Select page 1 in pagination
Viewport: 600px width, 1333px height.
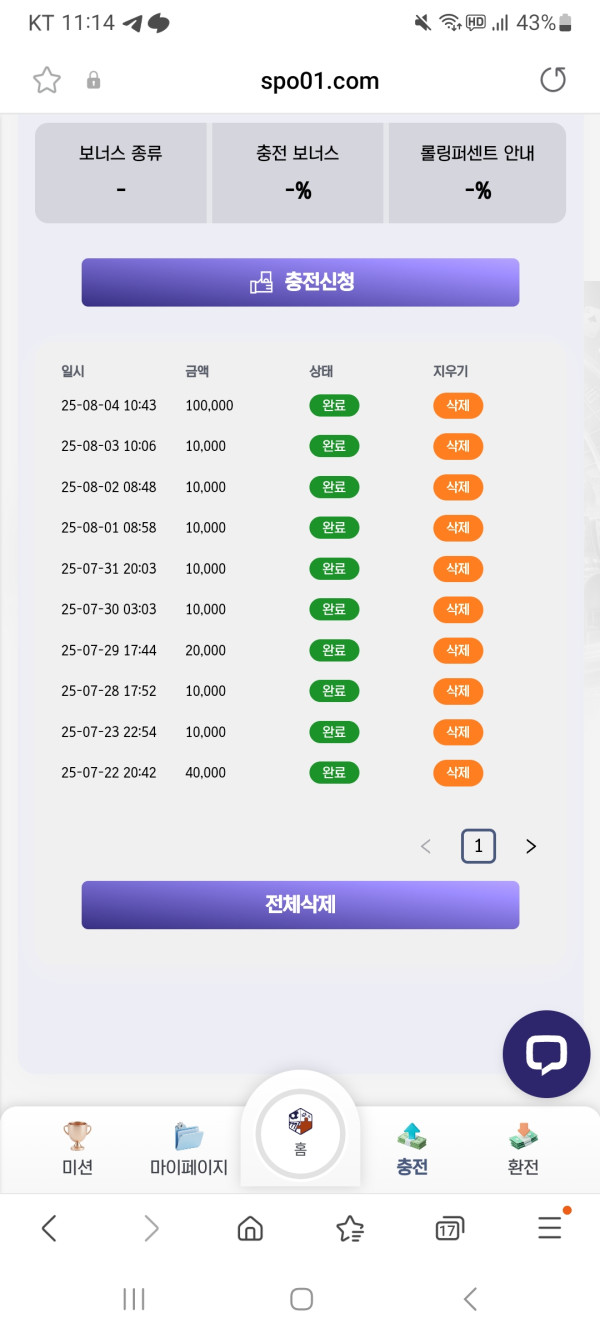pos(478,846)
